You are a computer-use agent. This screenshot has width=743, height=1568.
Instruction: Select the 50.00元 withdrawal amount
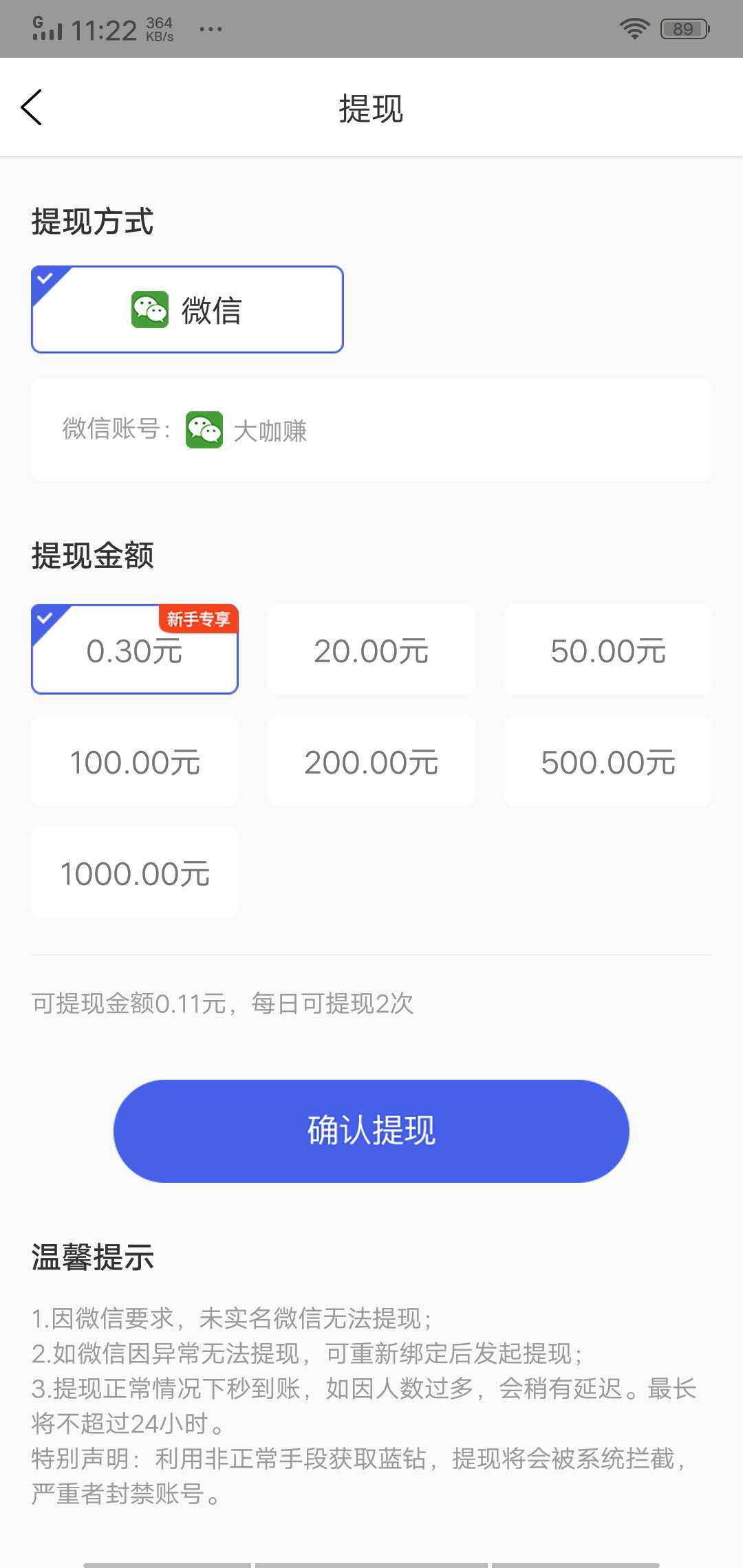(607, 649)
